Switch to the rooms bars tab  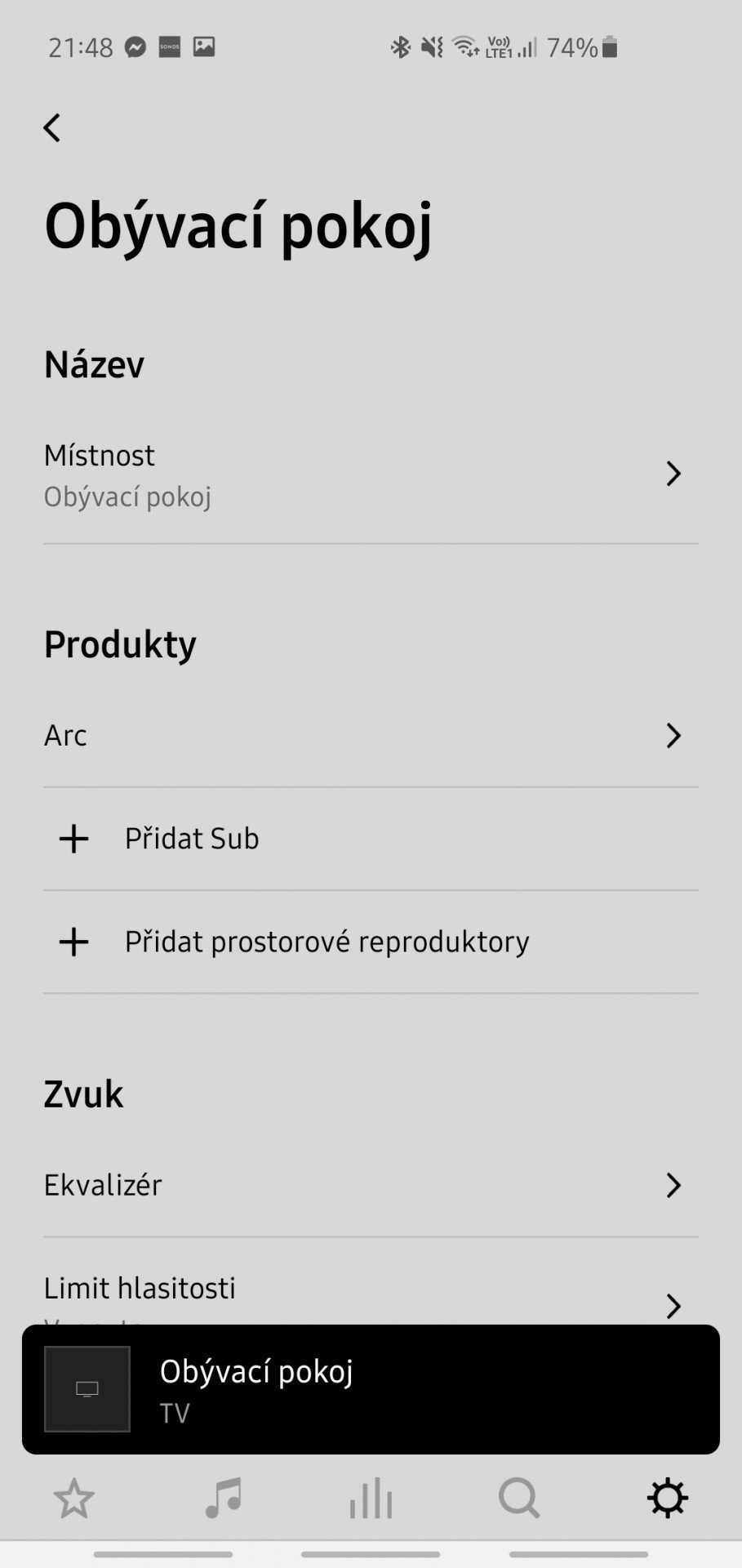pyautogui.click(x=371, y=1499)
